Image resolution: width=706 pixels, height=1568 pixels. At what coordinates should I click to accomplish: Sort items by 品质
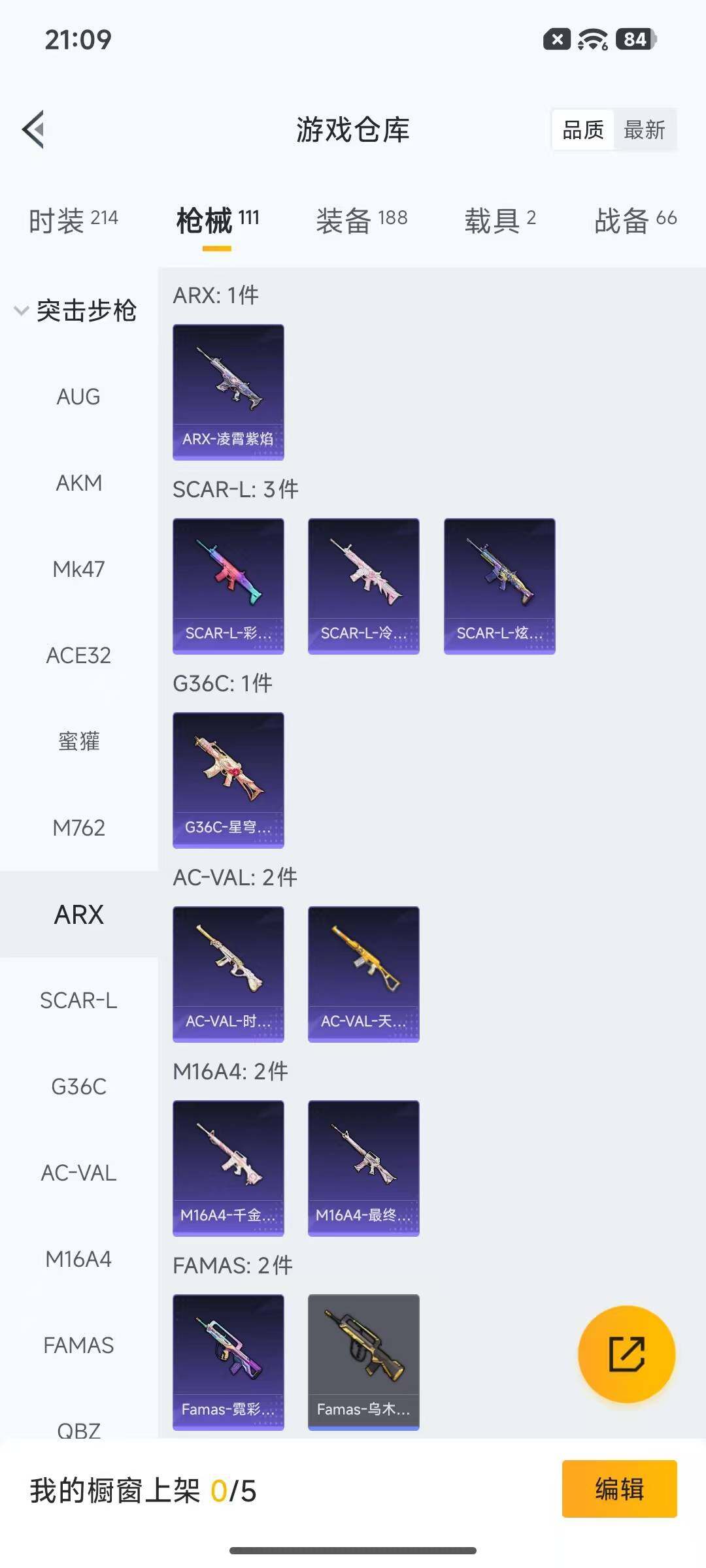tap(583, 130)
